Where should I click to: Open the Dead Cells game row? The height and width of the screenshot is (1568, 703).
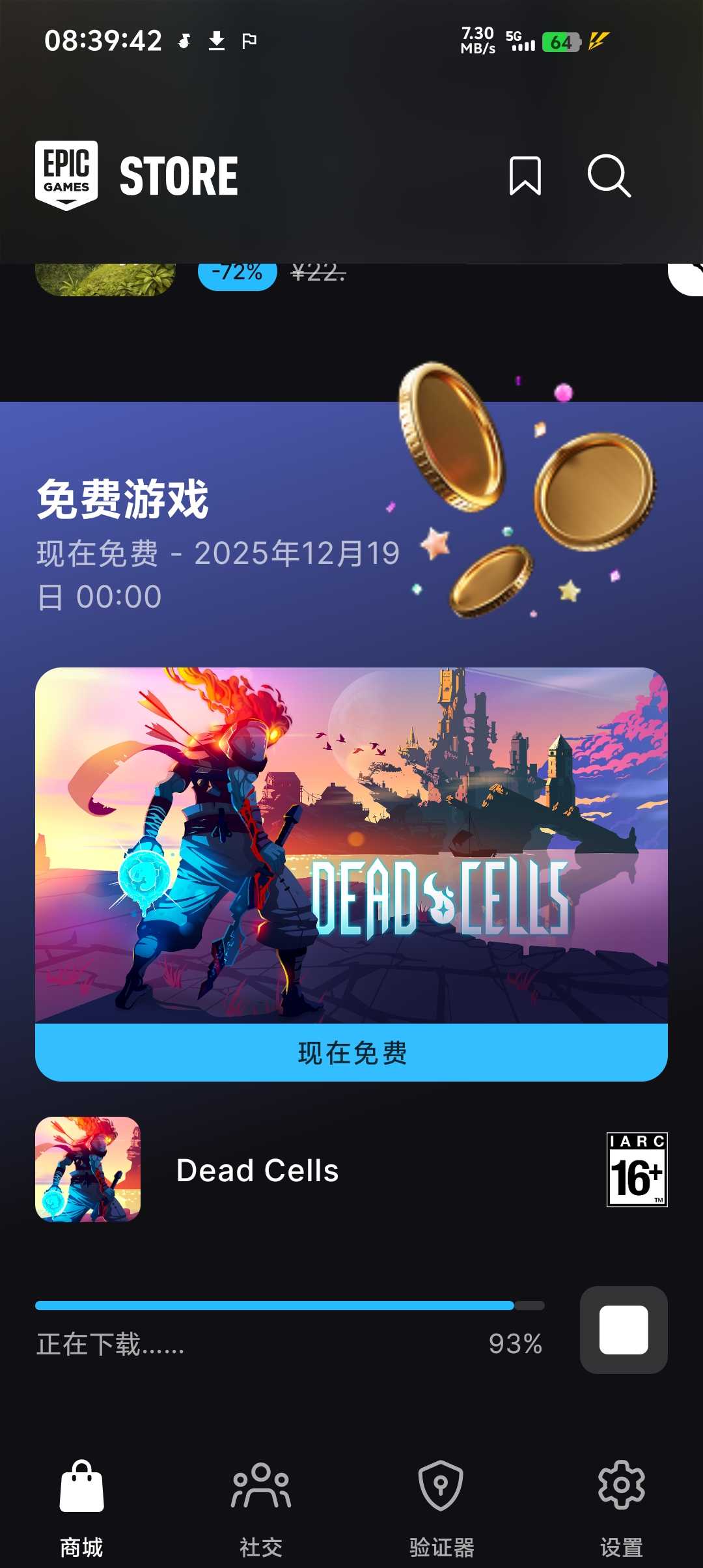pos(257,1170)
